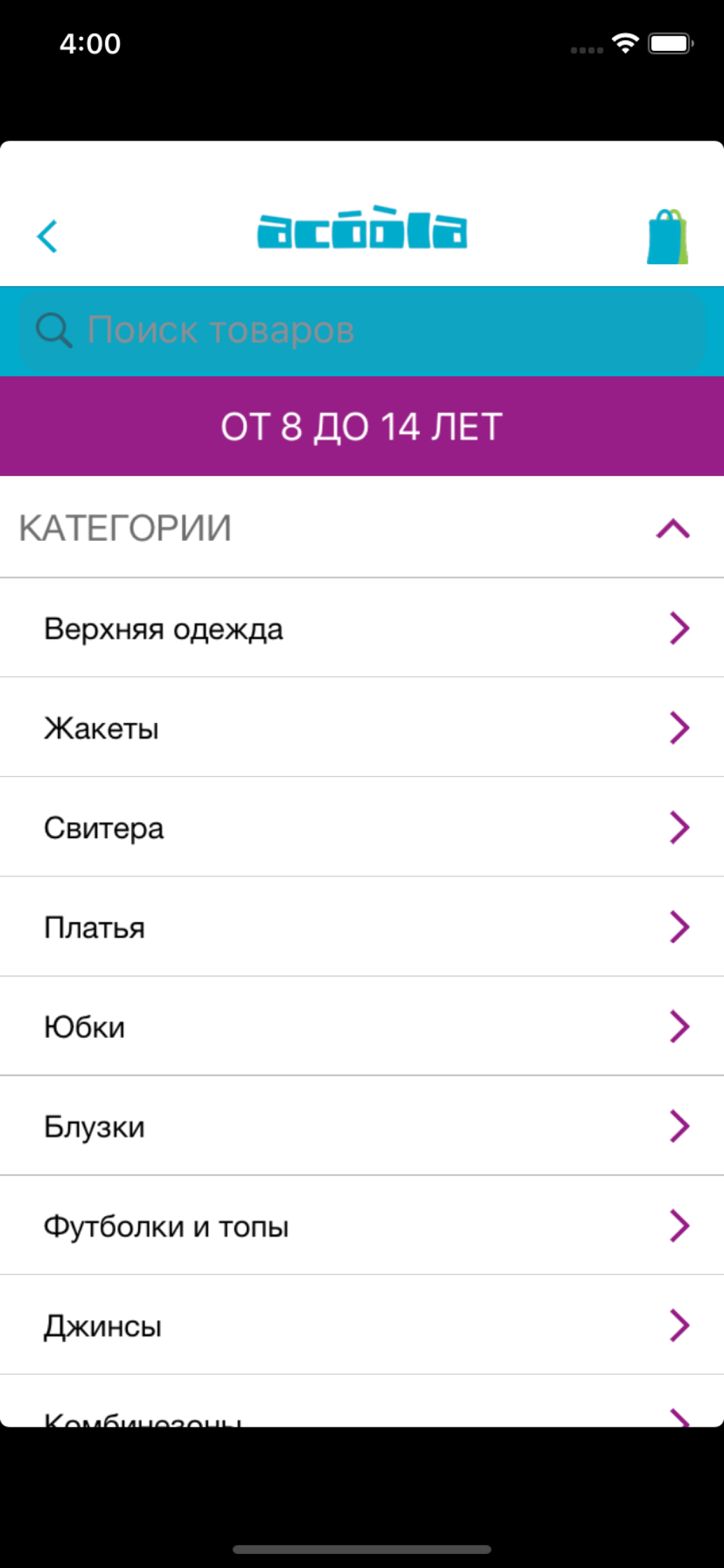
Task: Go back using the arrow icon
Action: [48, 236]
